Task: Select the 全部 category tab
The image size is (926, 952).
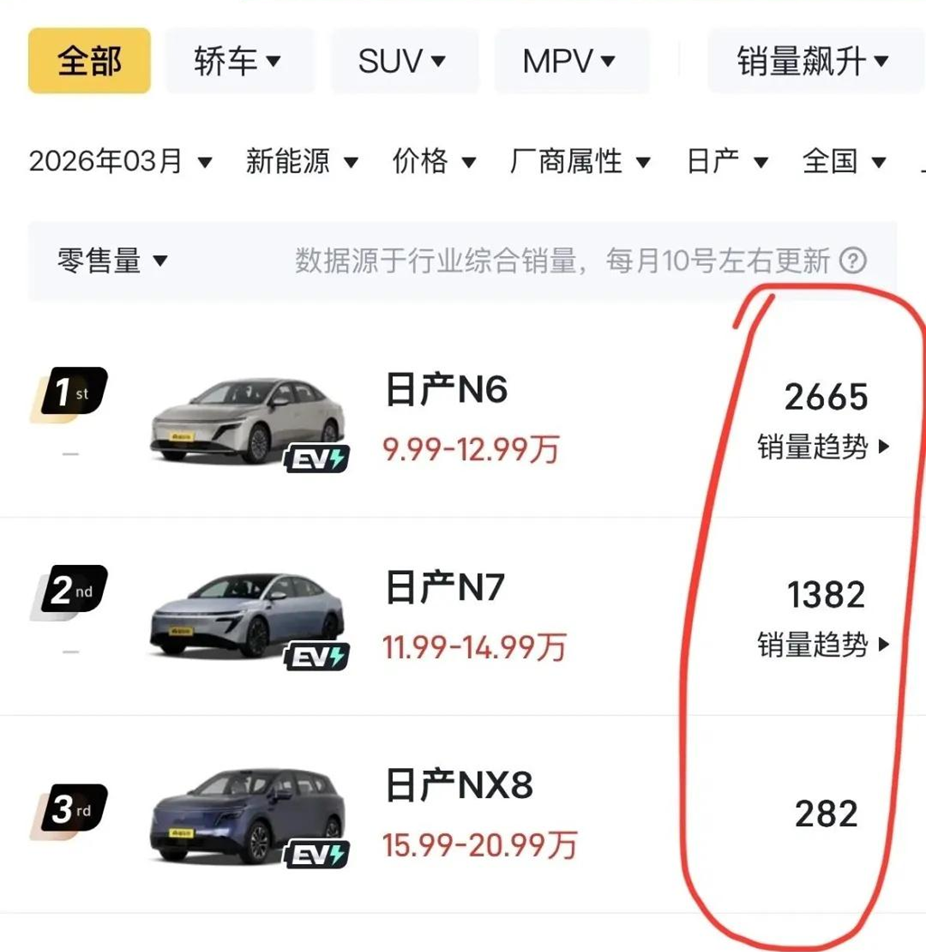Action: (x=89, y=61)
